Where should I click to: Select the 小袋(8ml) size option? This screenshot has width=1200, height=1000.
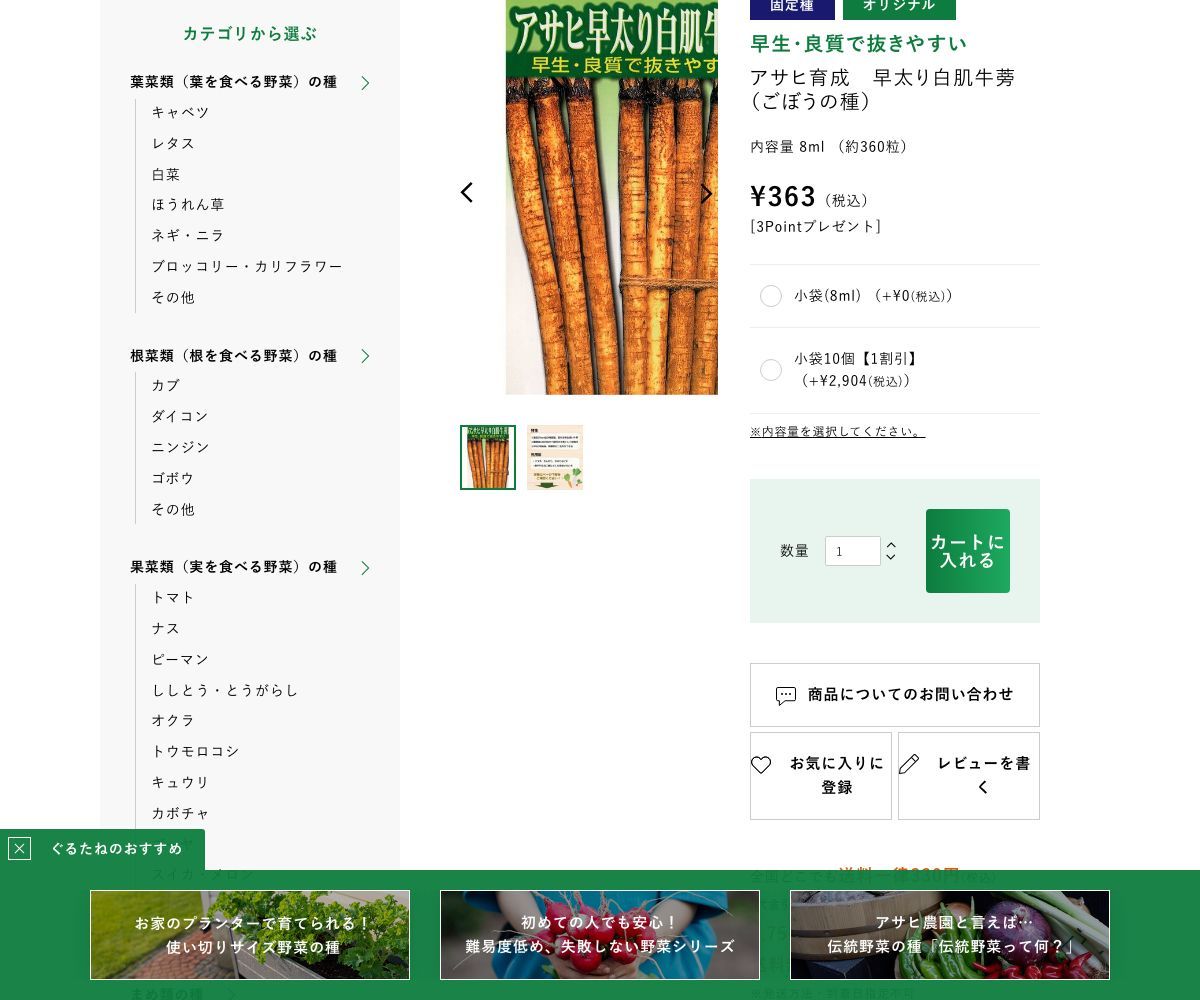(x=771, y=296)
